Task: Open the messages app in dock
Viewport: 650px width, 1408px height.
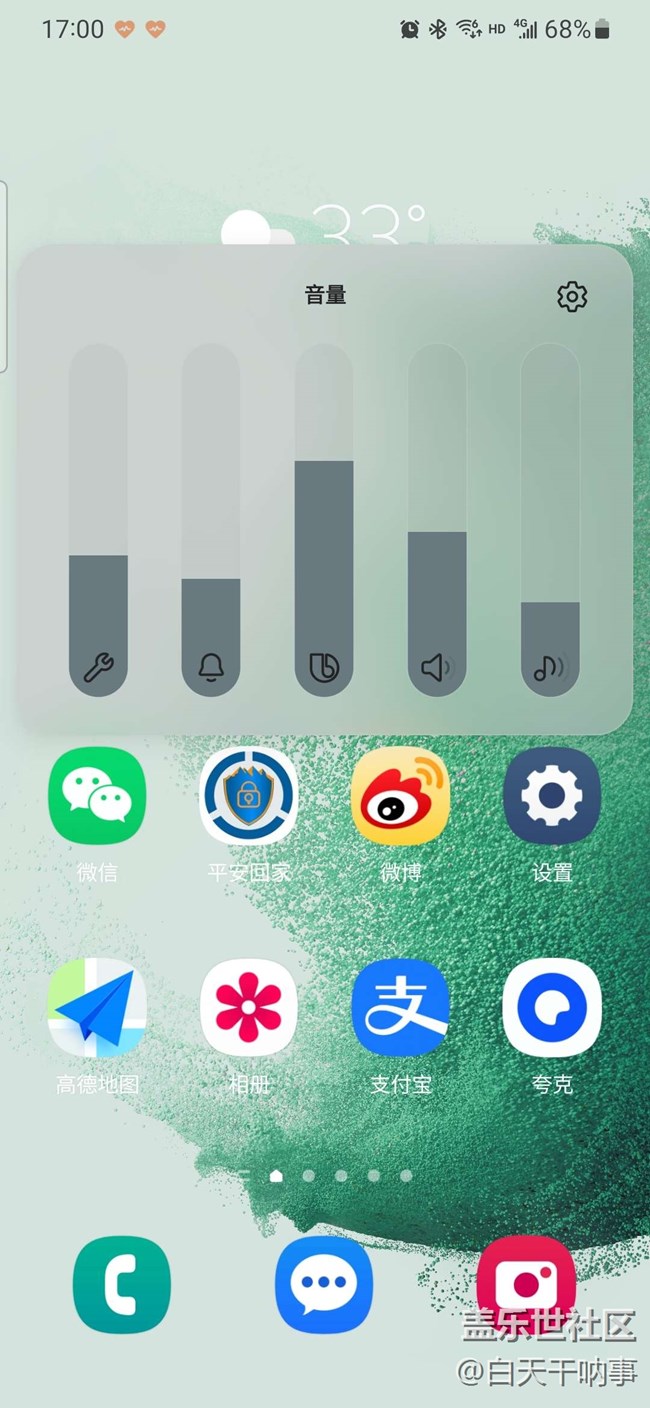Action: click(x=324, y=1284)
